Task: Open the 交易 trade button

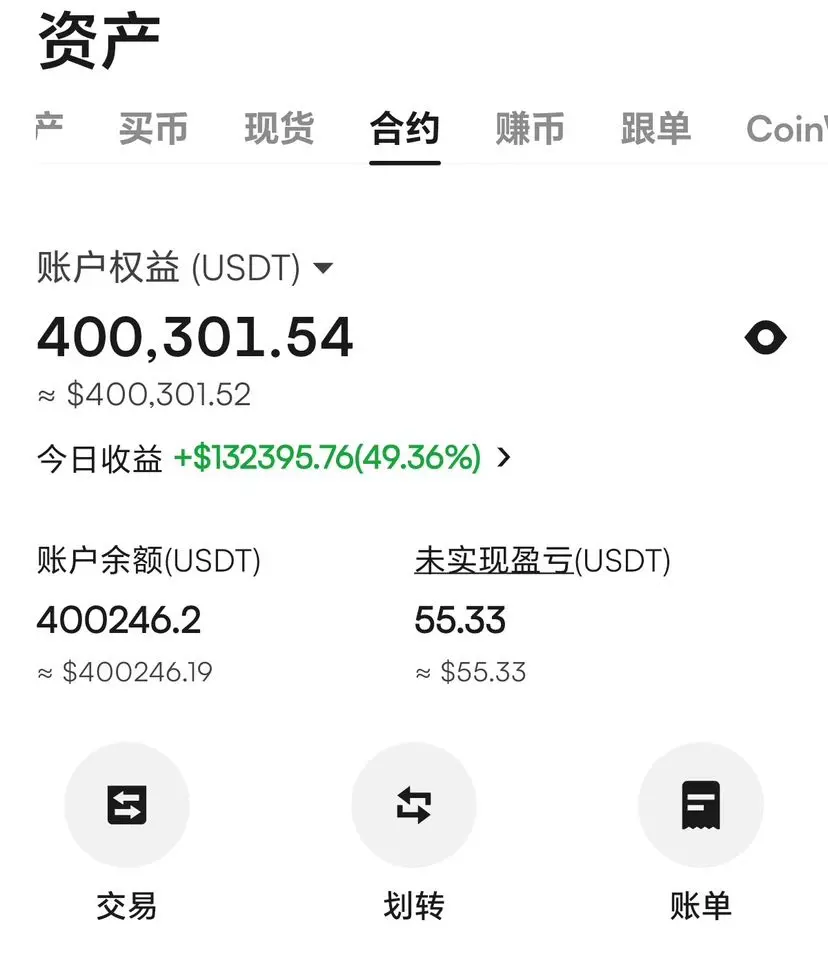Action: point(127,805)
